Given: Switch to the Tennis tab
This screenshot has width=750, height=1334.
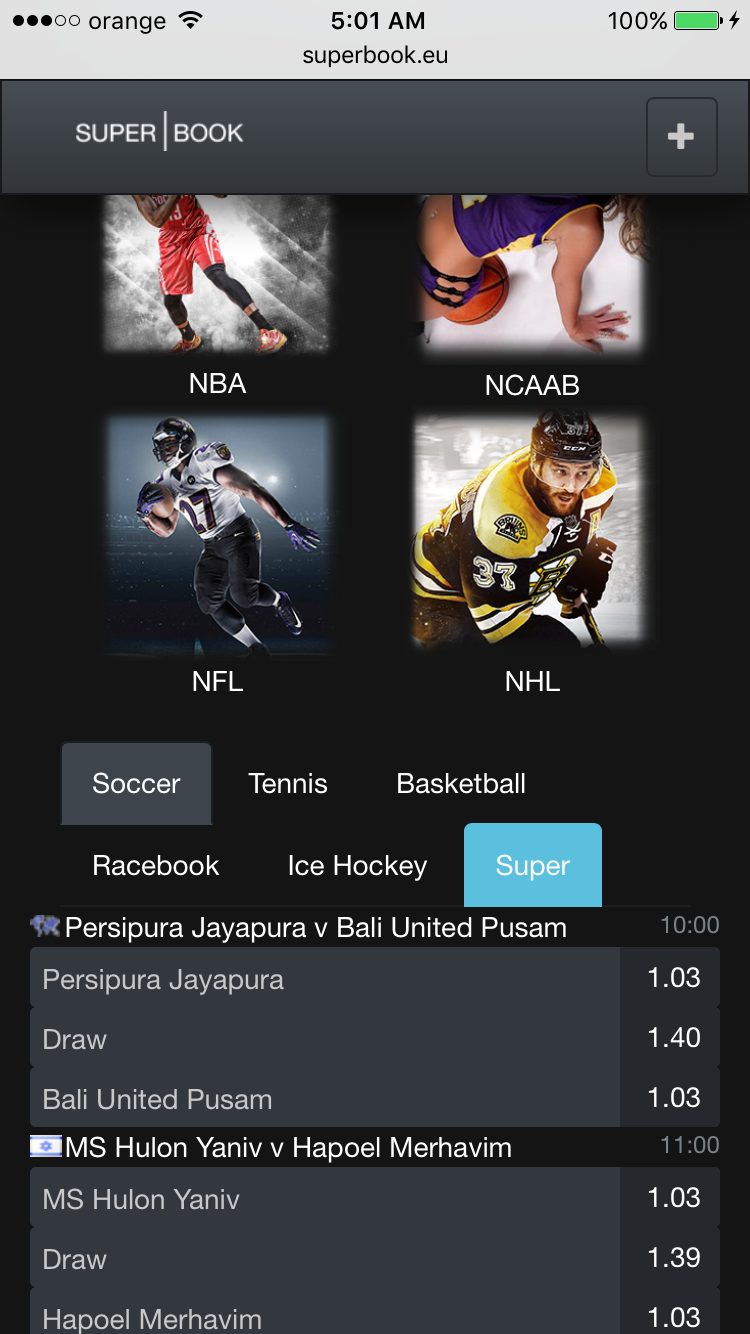Looking at the screenshot, I should 288,783.
